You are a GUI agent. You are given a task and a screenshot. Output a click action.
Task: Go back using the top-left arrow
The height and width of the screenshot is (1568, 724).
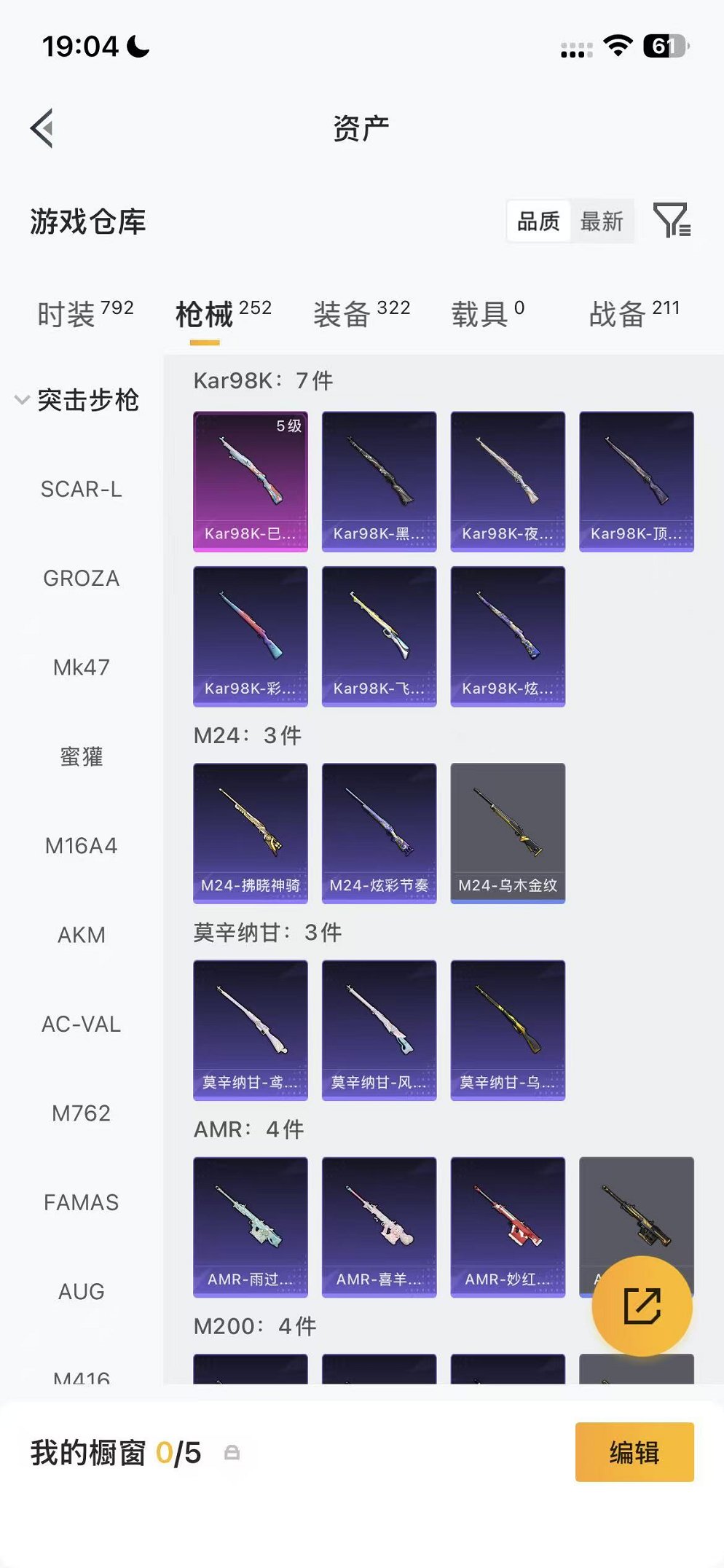pos(42,128)
